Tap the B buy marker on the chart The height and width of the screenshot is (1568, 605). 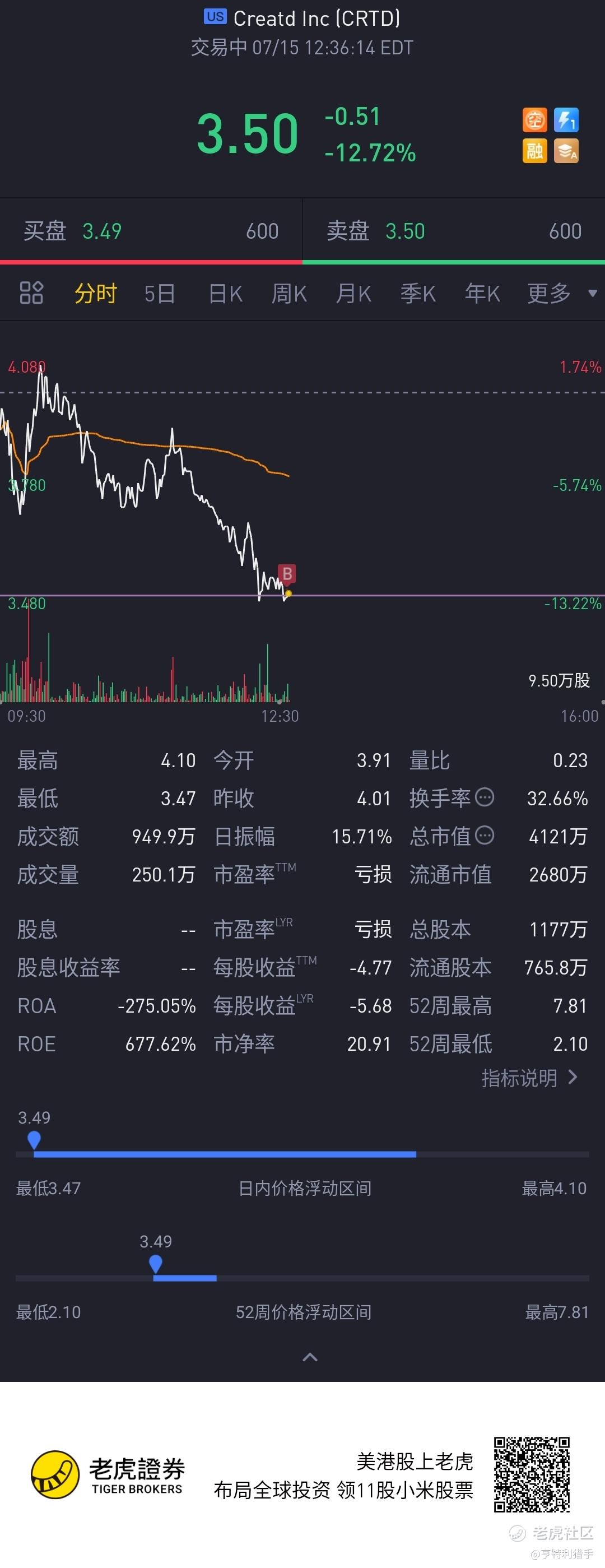coord(287,573)
